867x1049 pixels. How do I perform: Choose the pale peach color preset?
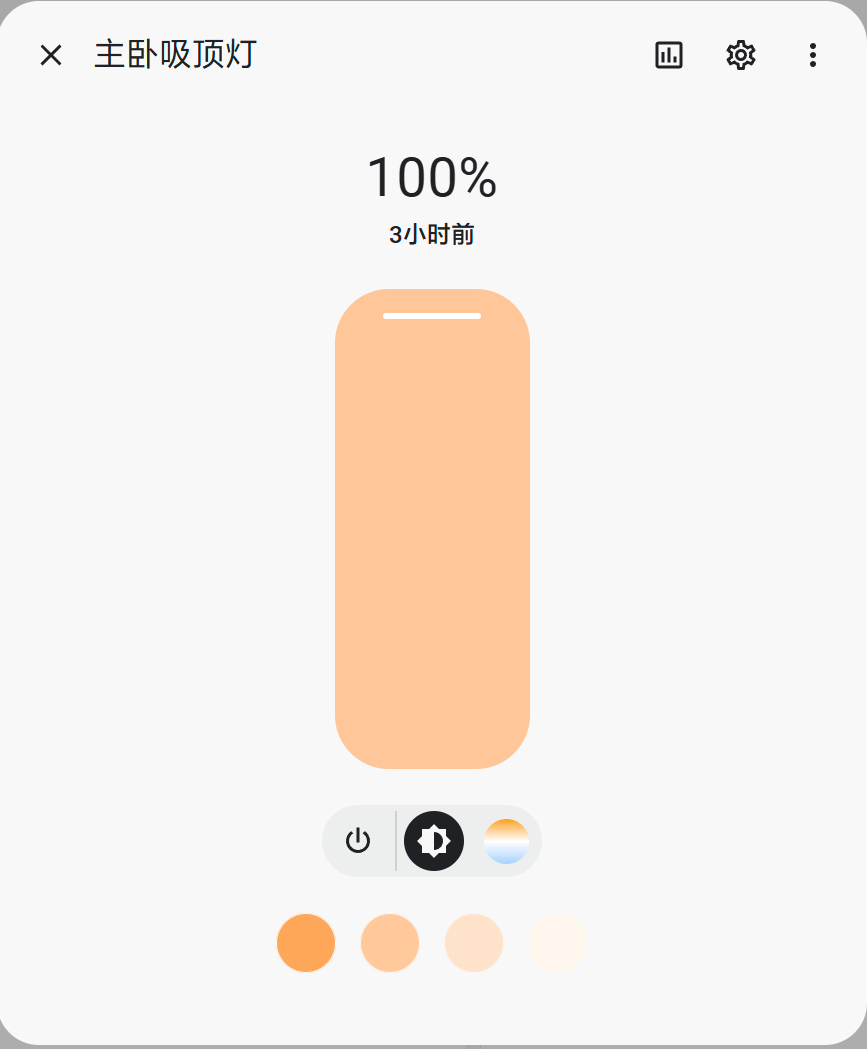point(474,943)
